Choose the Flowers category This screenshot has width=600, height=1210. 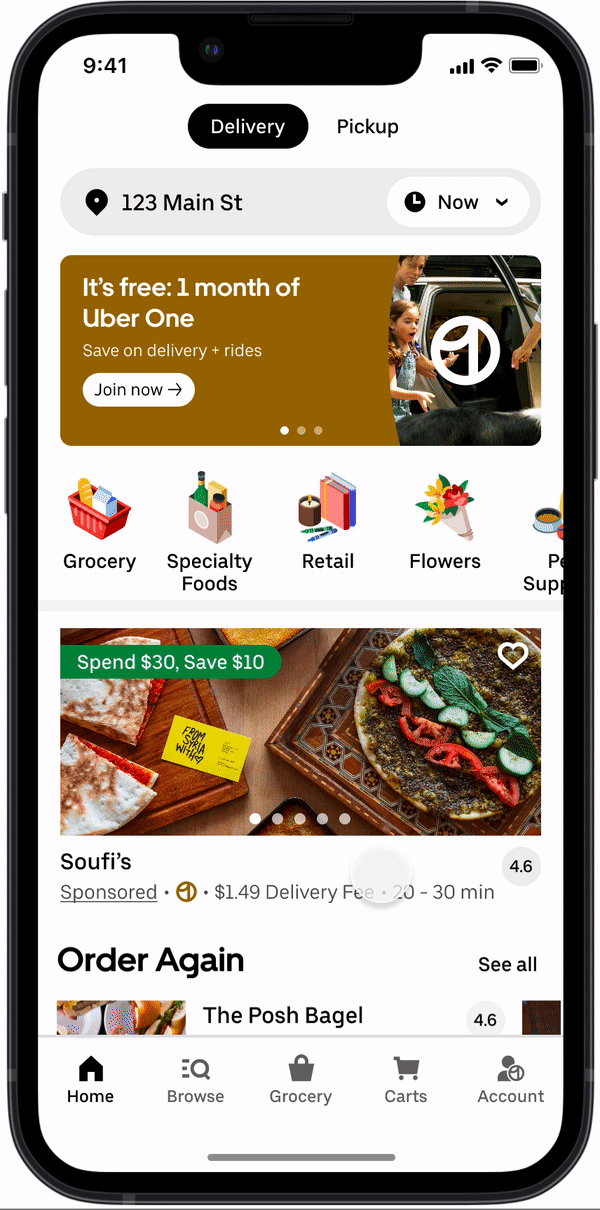[445, 523]
